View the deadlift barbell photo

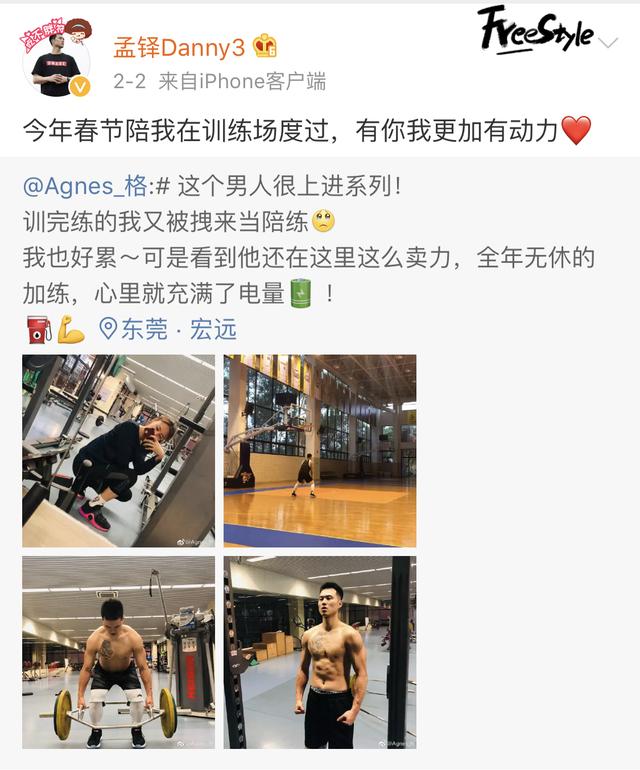point(118,652)
